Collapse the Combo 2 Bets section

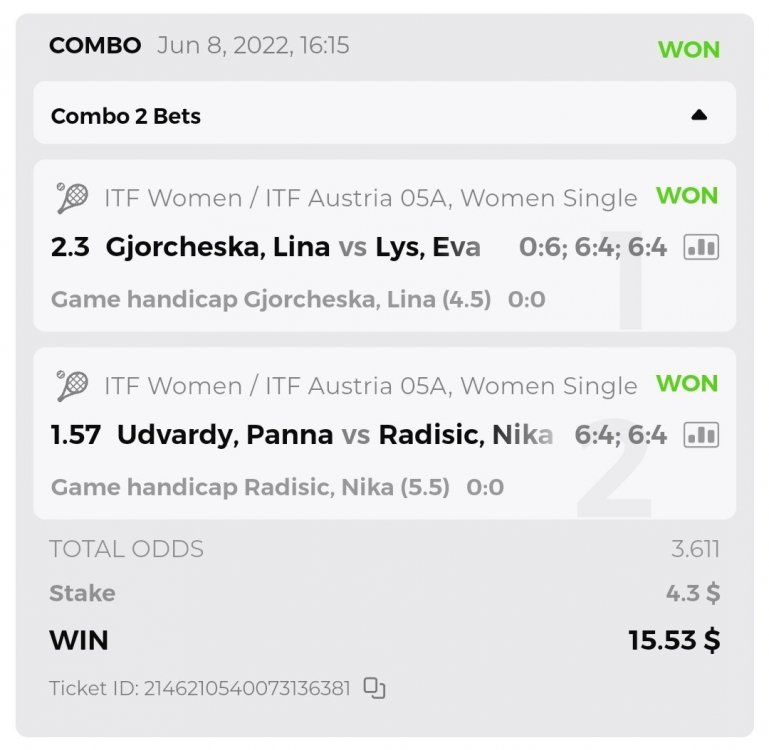coord(699,115)
